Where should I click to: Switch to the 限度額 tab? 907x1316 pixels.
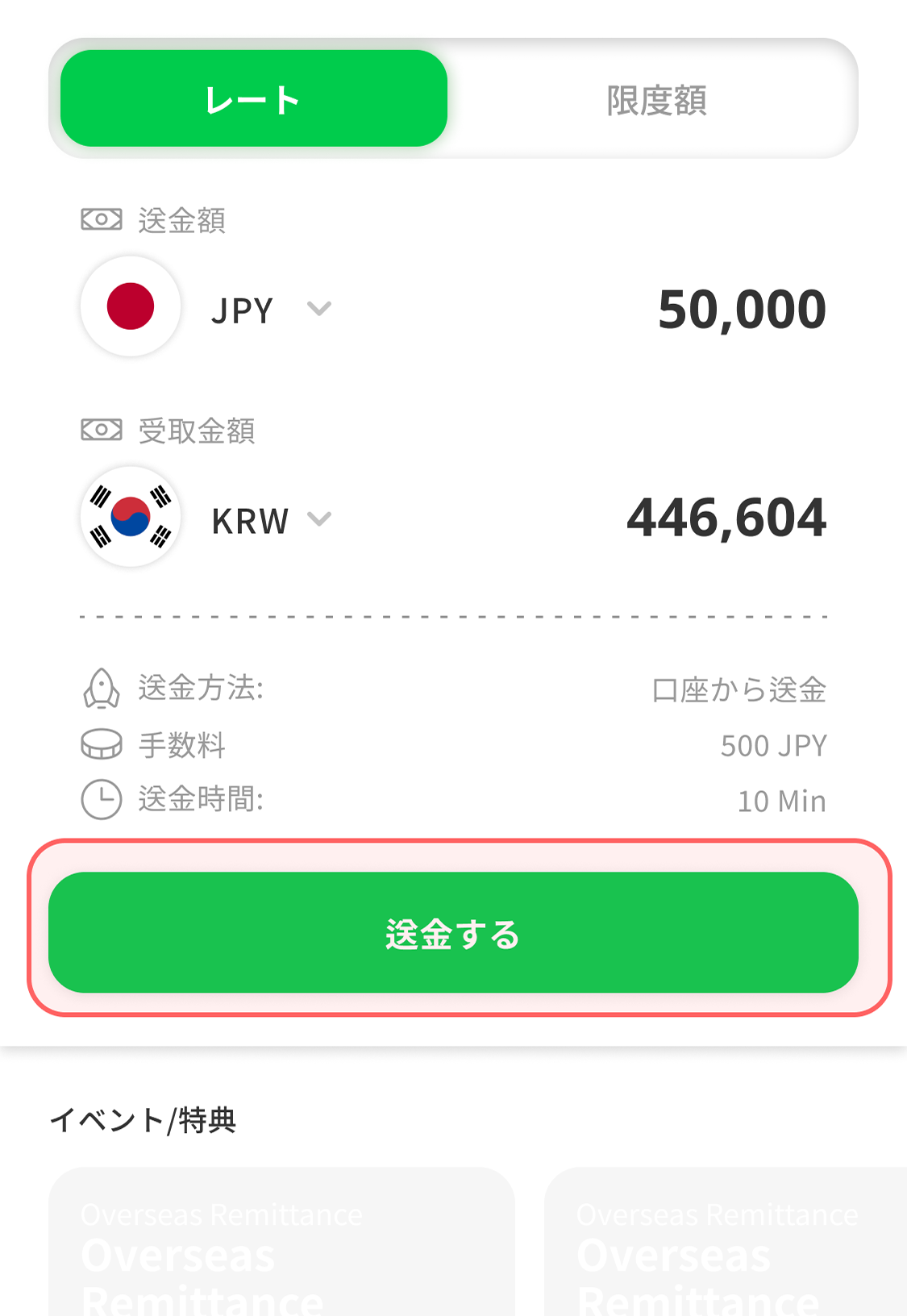click(655, 100)
